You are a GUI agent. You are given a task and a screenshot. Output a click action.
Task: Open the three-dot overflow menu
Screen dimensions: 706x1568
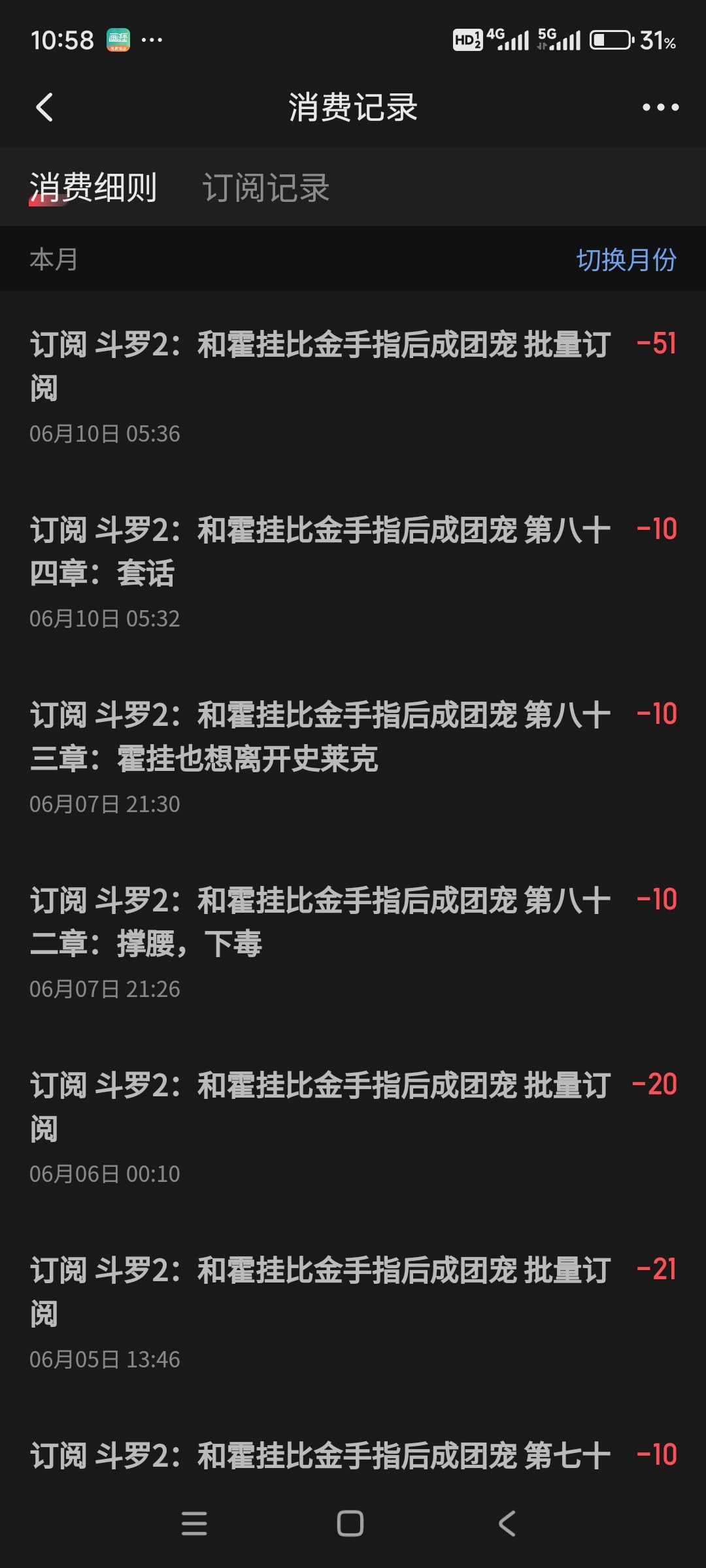click(x=660, y=107)
